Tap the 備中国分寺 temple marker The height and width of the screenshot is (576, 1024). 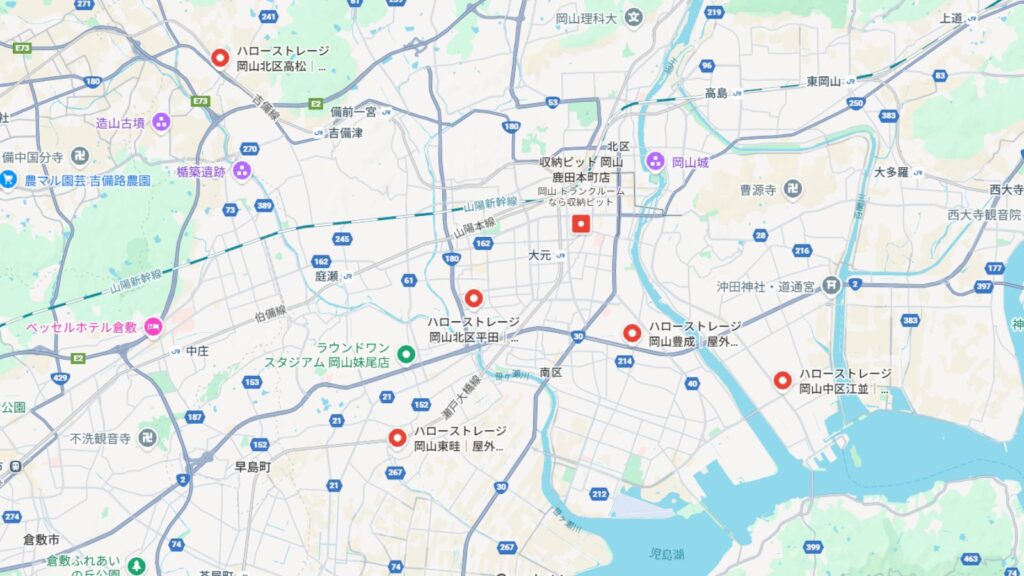click(x=80, y=157)
